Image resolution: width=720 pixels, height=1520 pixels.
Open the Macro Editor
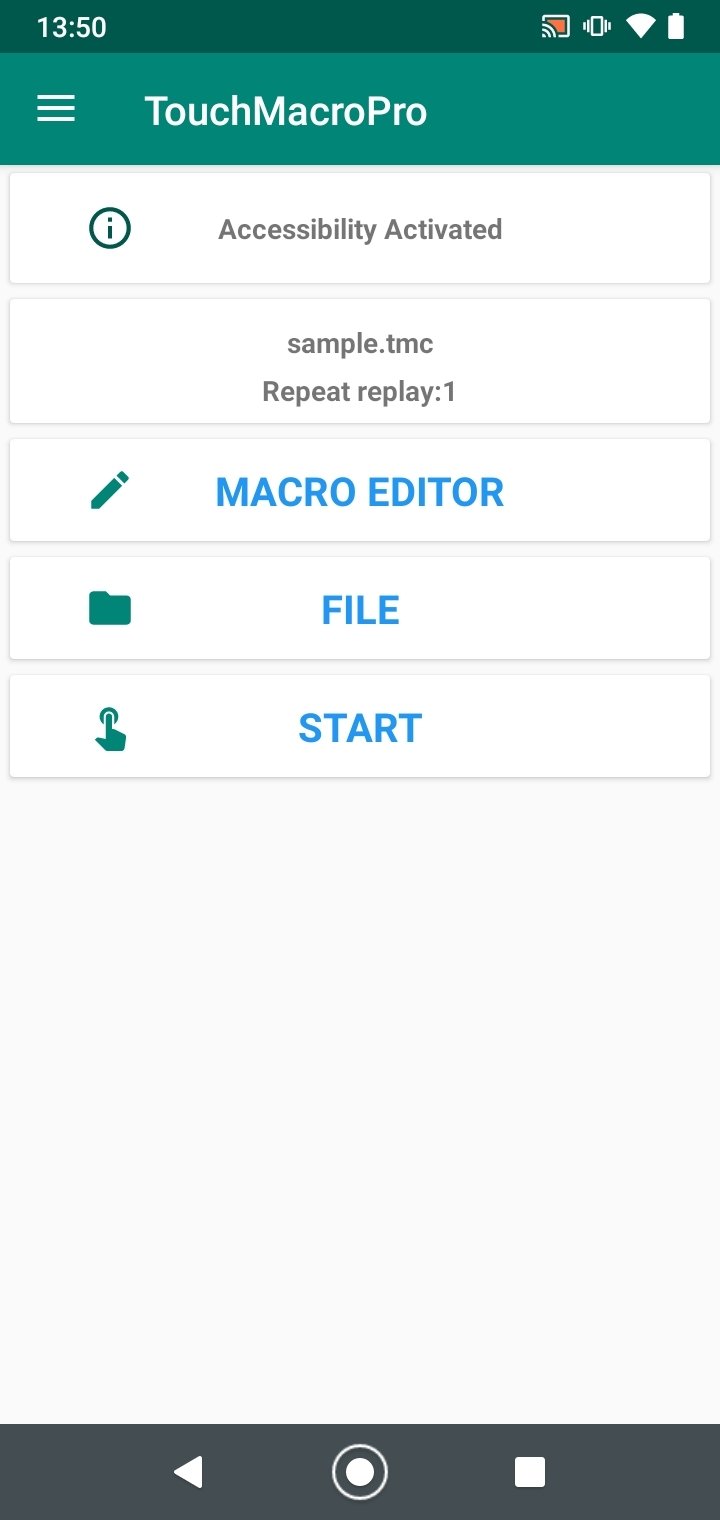click(360, 491)
